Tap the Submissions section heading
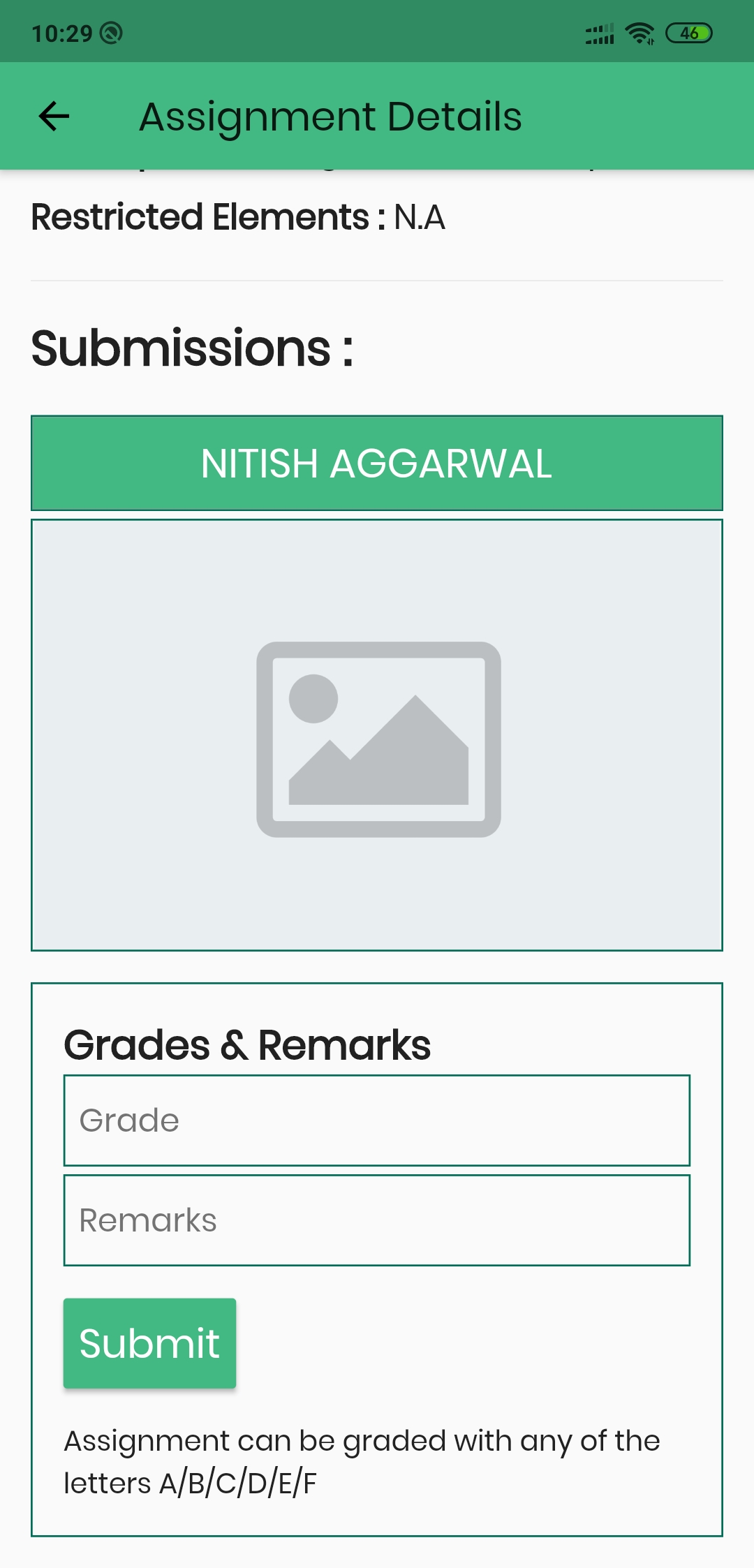754x1568 pixels. coord(191,348)
